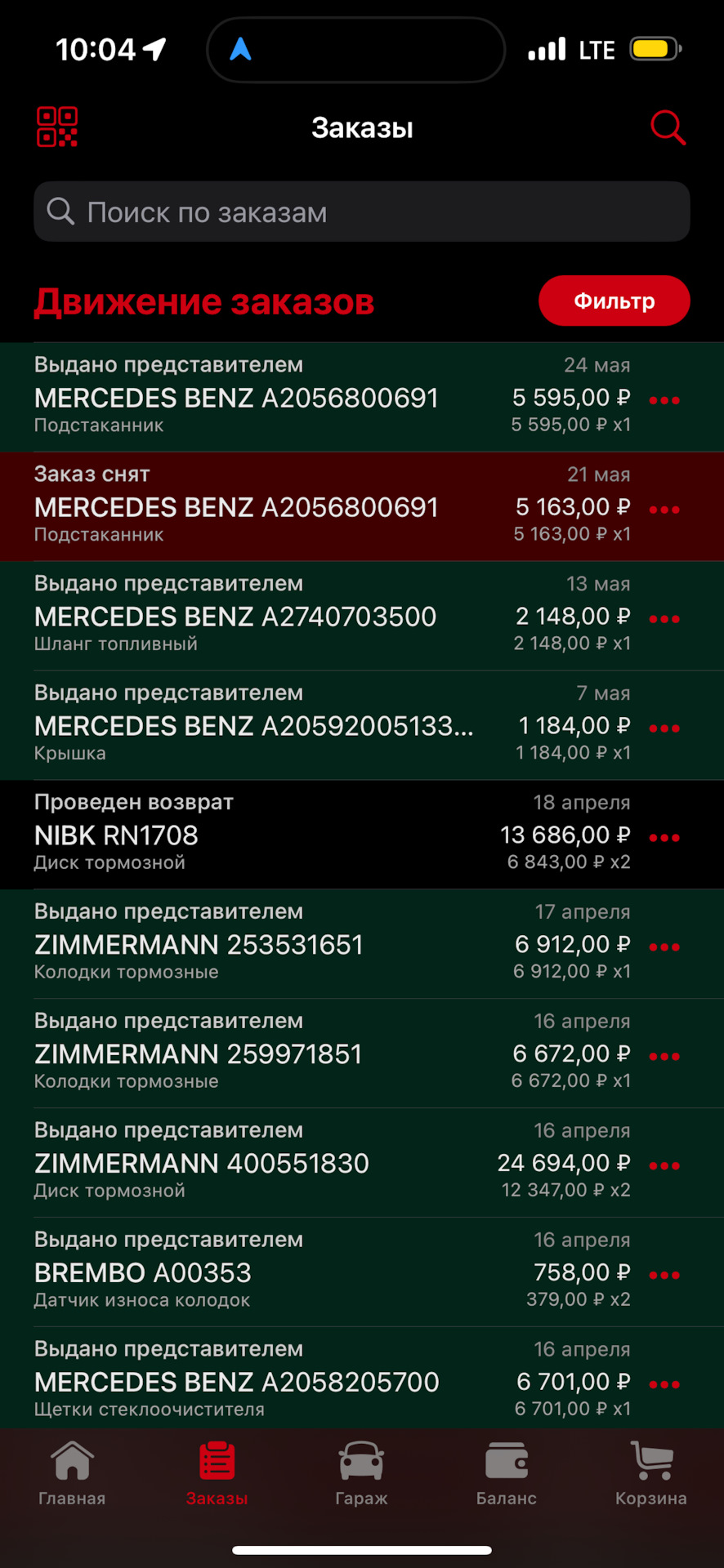Open menu for ZIMMERMANN 400551830 brake discs
724x1568 pixels.
664,1165
